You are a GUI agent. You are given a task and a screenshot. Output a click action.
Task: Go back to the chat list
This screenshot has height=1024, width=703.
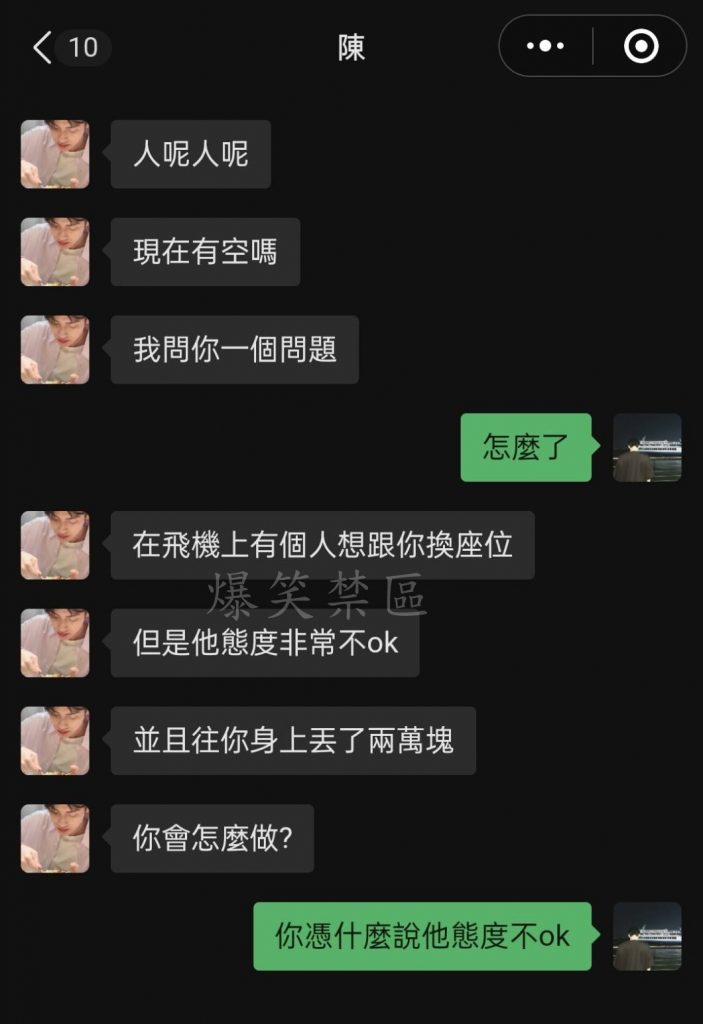pyautogui.click(x=43, y=47)
